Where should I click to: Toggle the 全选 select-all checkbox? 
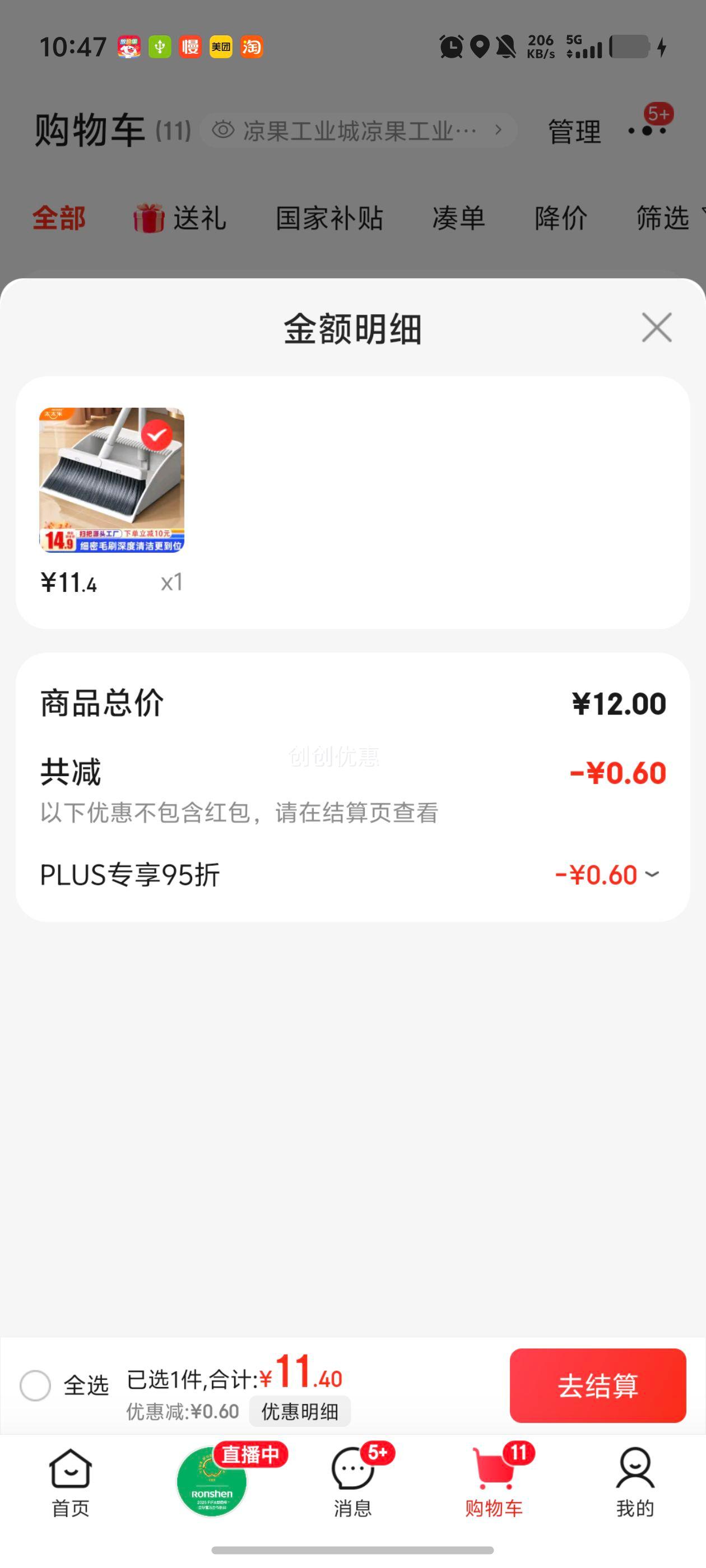click(35, 1385)
